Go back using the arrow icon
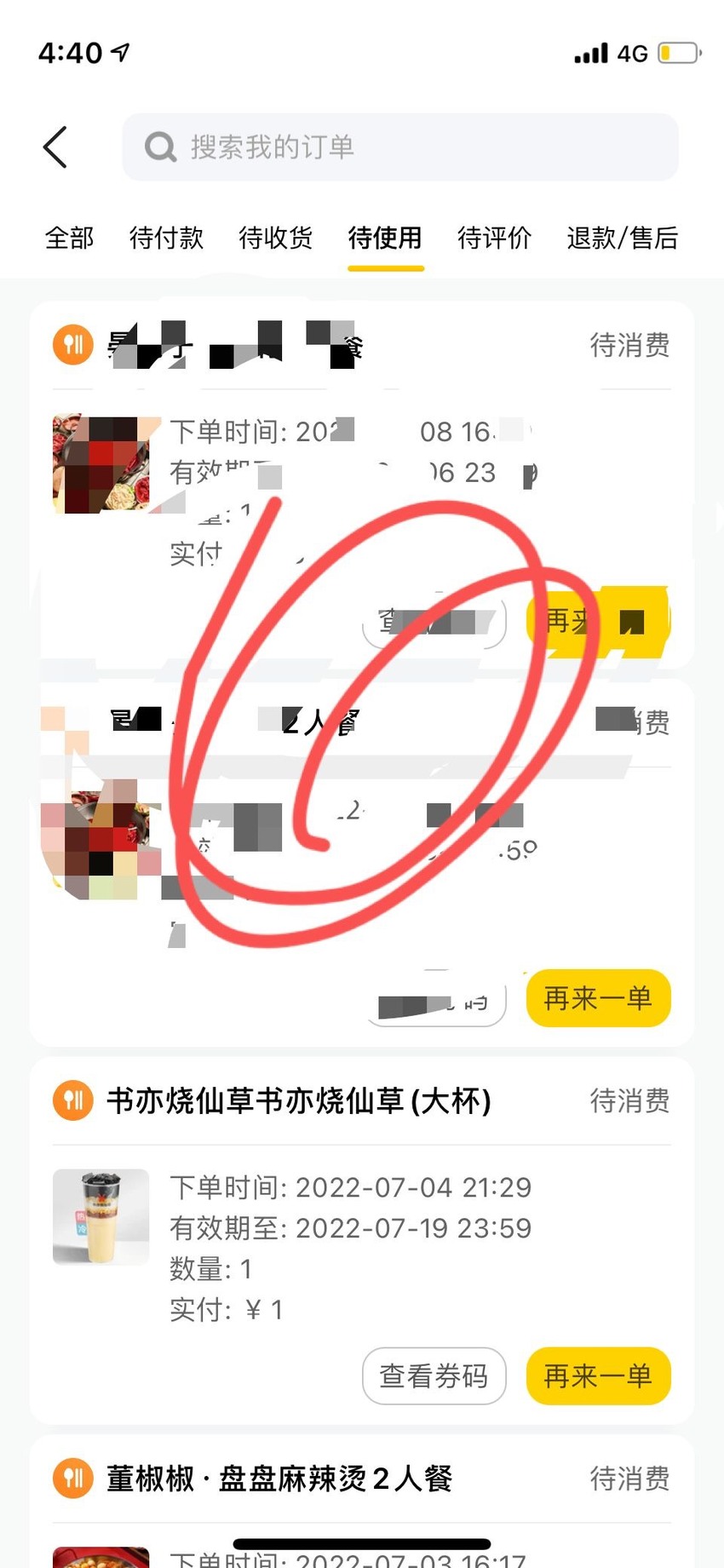This screenshot has height=1568, width=724. [x=55, y=147]
